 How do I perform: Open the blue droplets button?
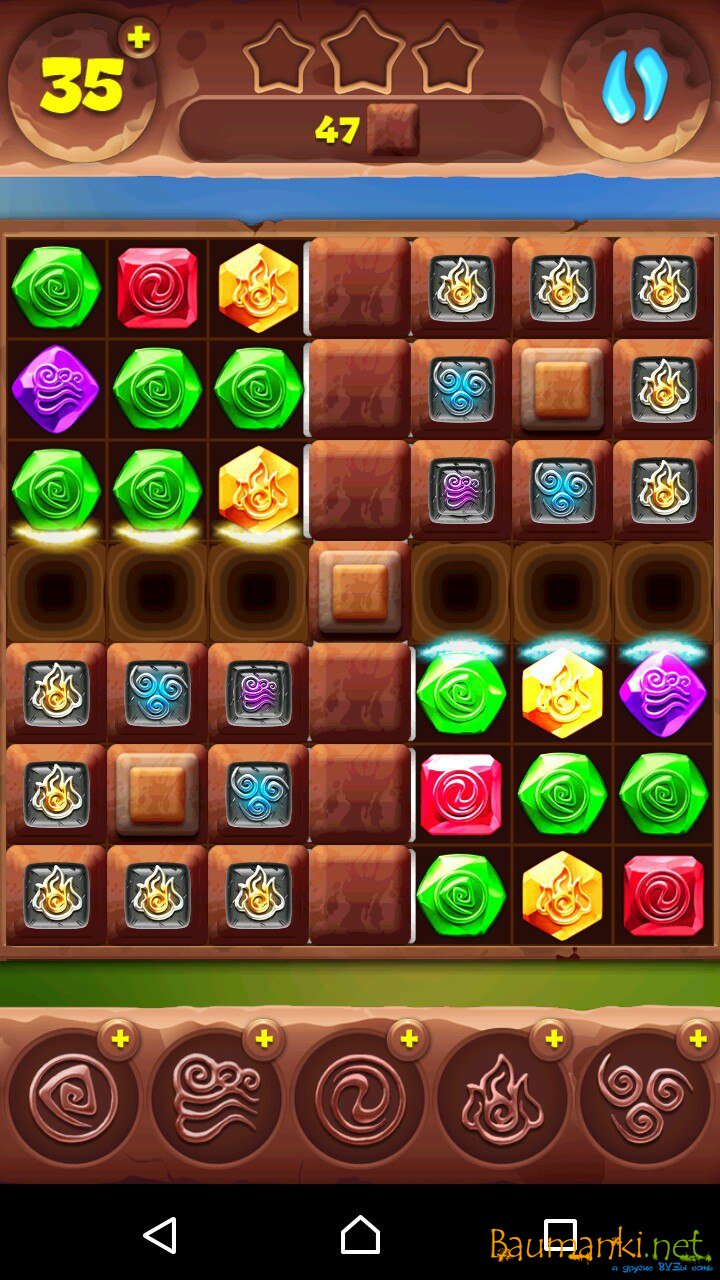click(635, 88)
